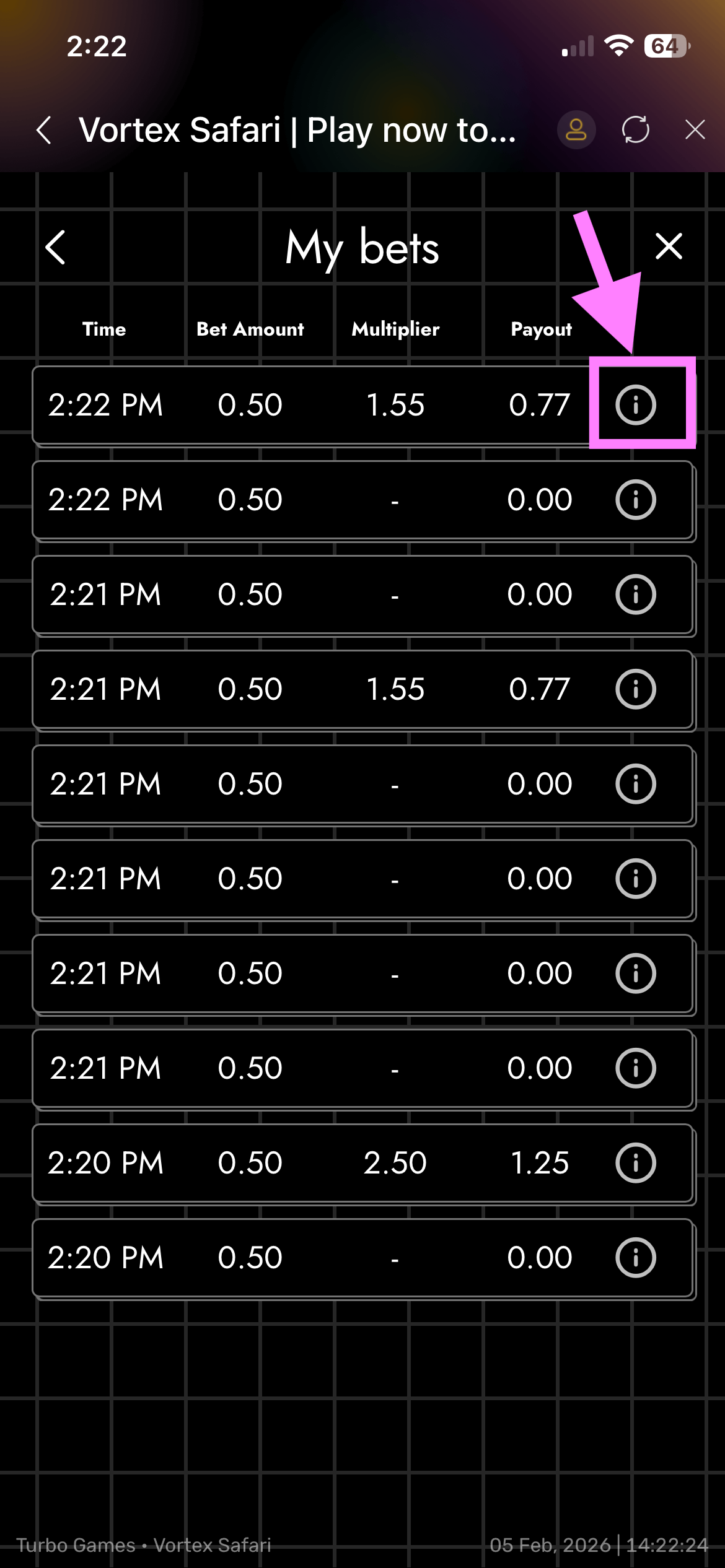Show details of 2:21 PM bet with 1.55 multiplier
725x1568 pixels.
click(635, 689)
